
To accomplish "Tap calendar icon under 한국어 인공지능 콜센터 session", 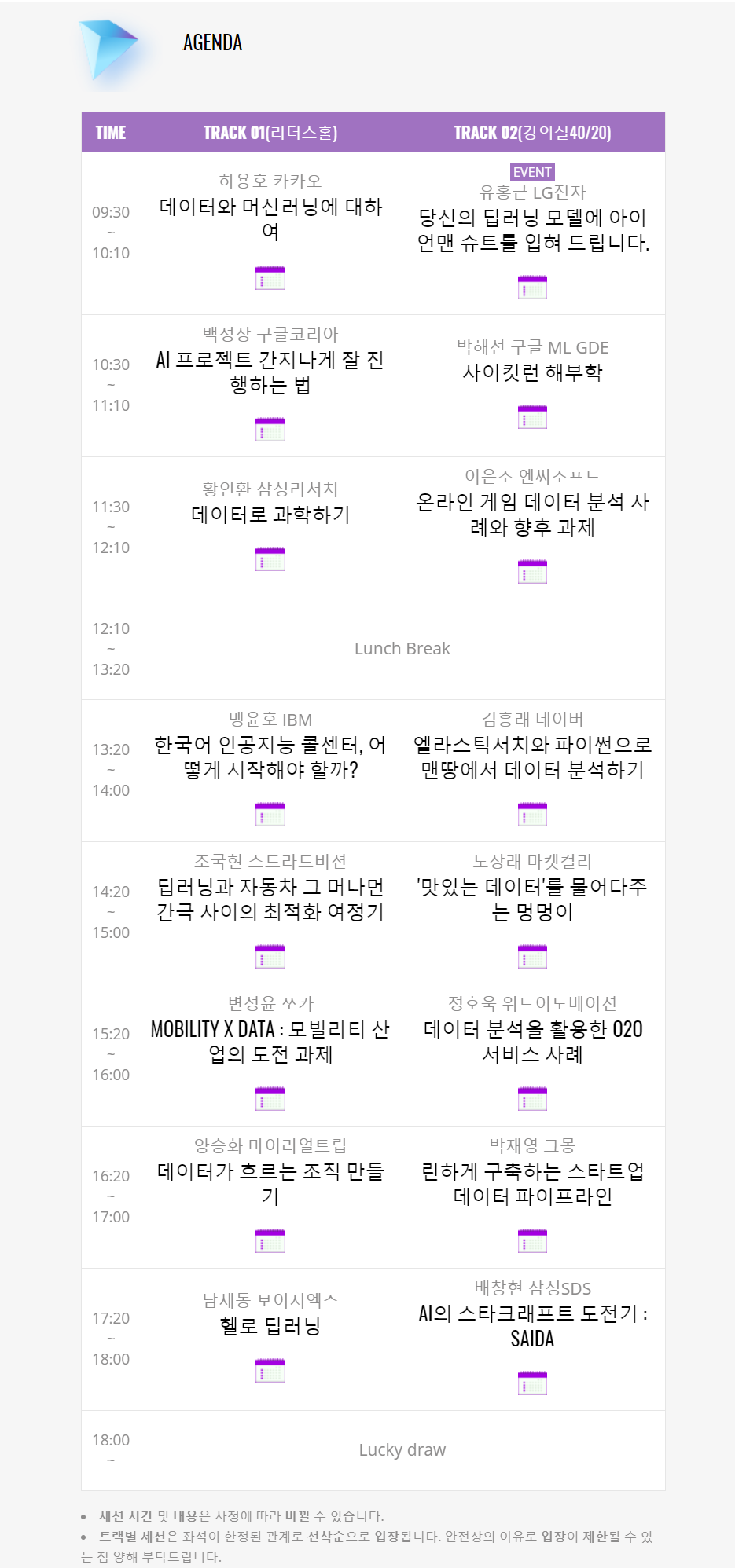I will click(270, 814).
